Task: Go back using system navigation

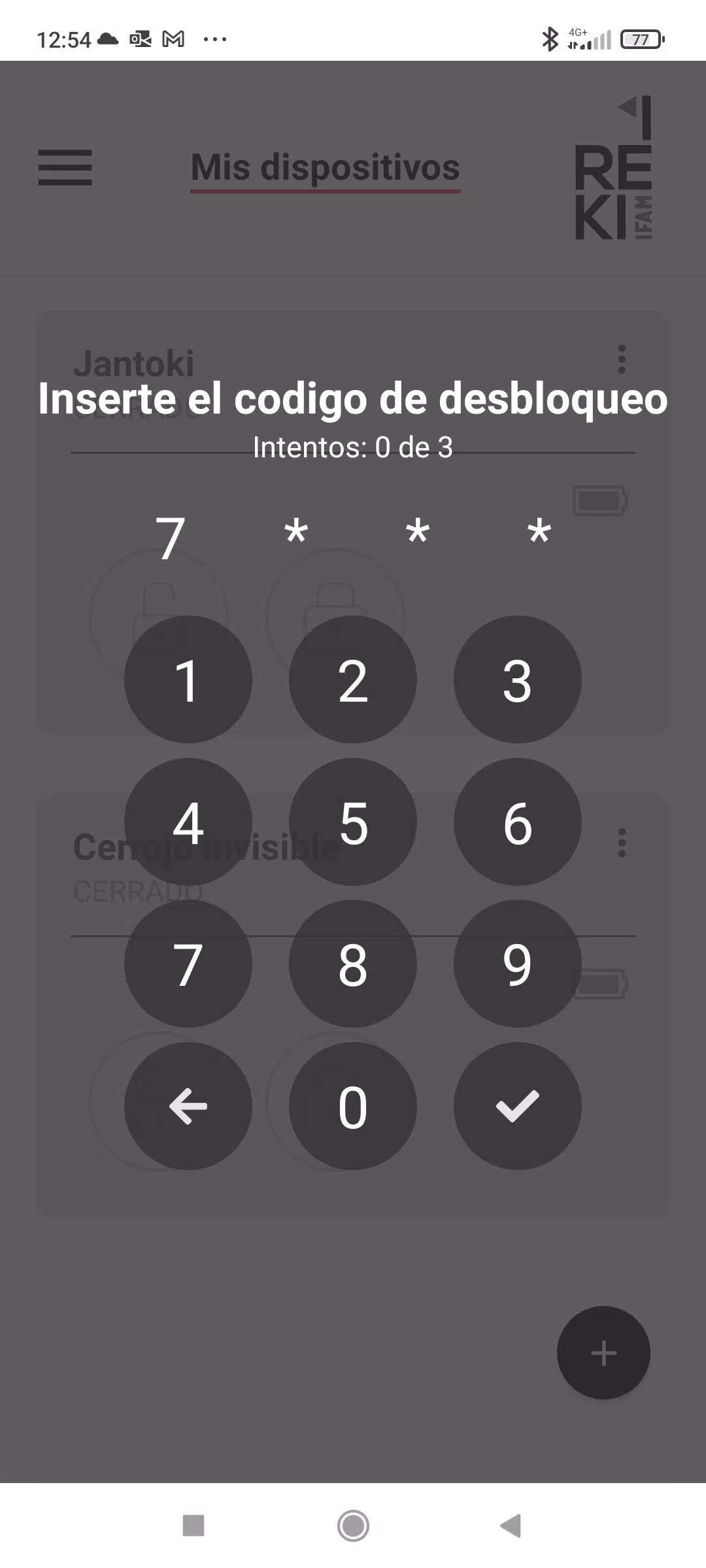Action: click(x=511, y=1526)
